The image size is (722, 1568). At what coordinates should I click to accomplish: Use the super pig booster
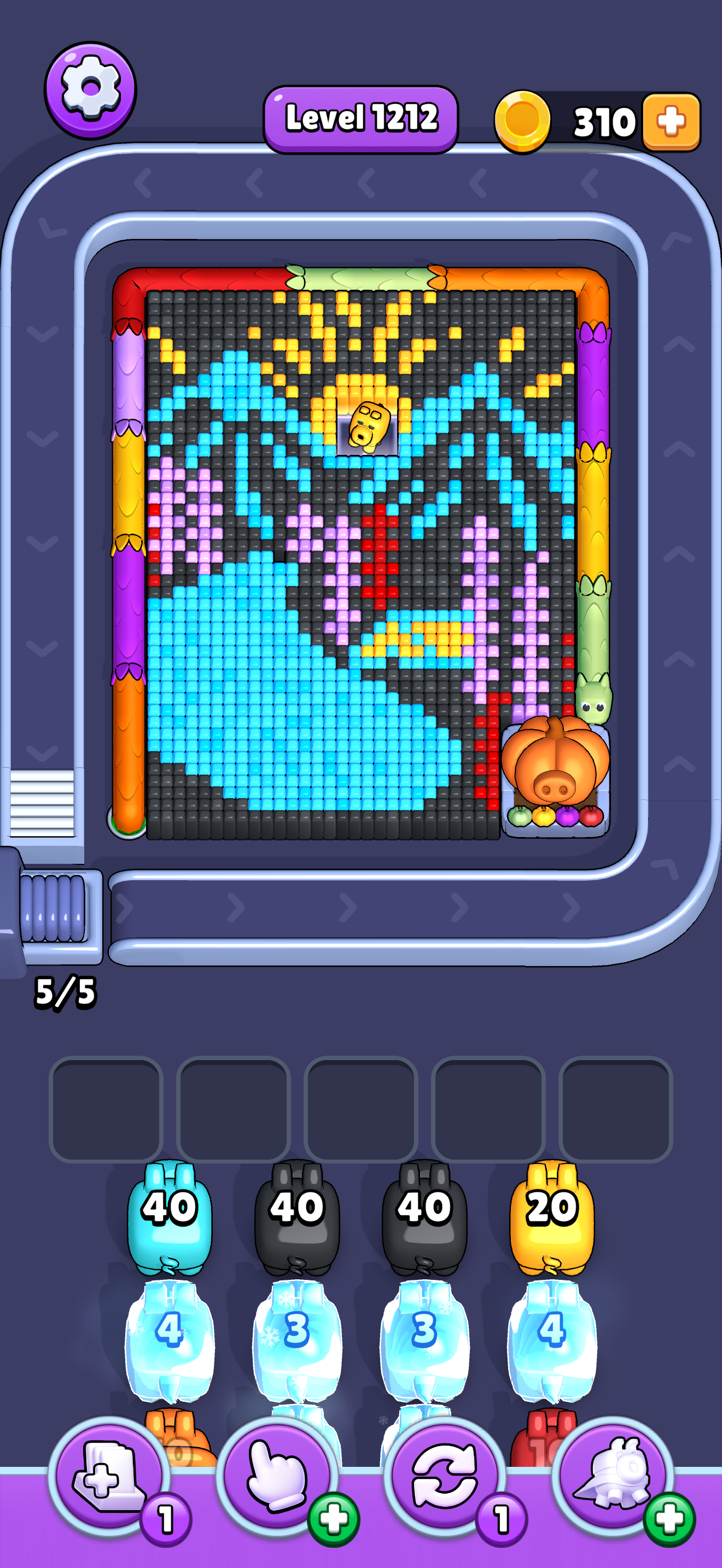pyautogui.click(x=613, y=1477)
